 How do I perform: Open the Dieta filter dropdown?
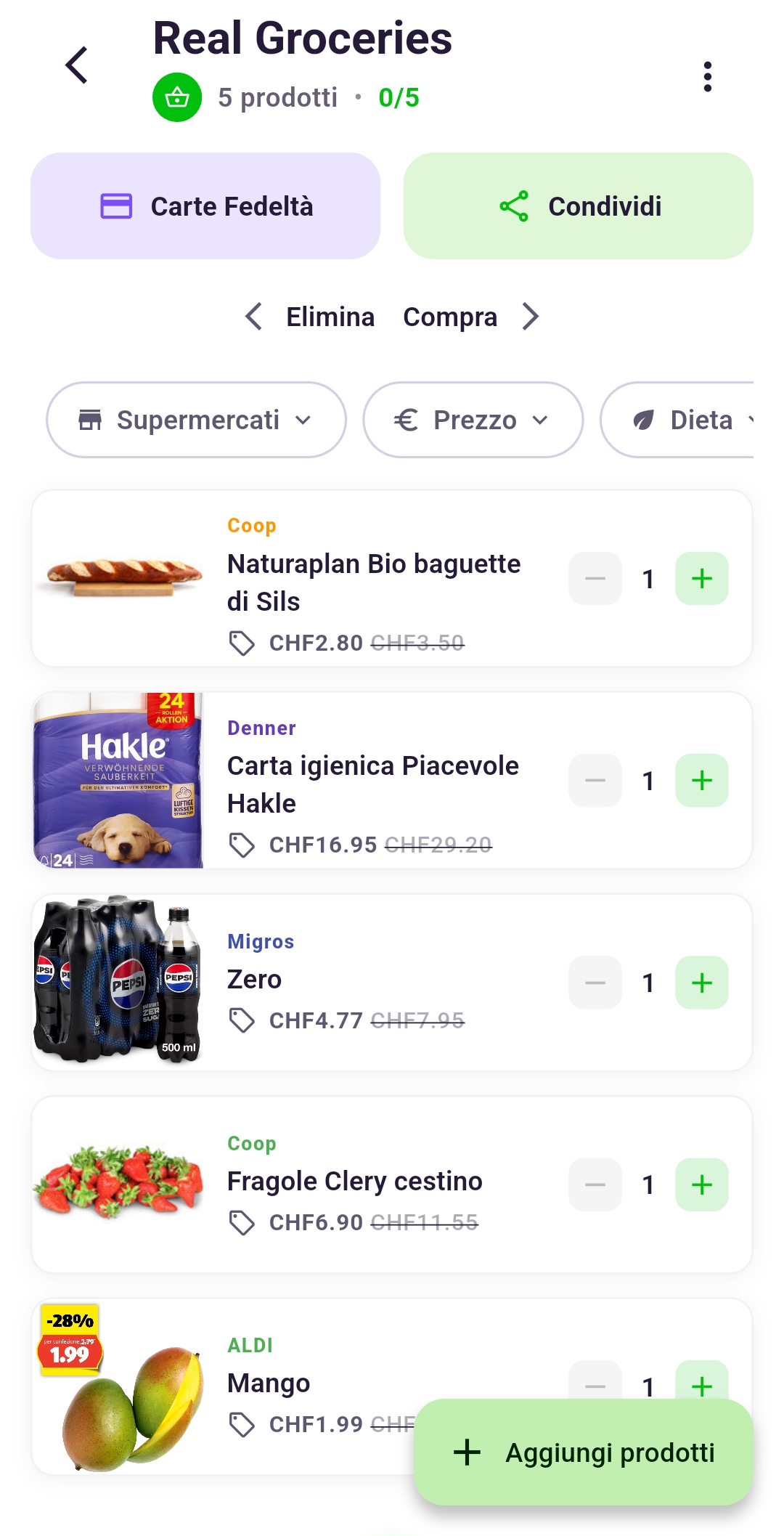point(692,420)
